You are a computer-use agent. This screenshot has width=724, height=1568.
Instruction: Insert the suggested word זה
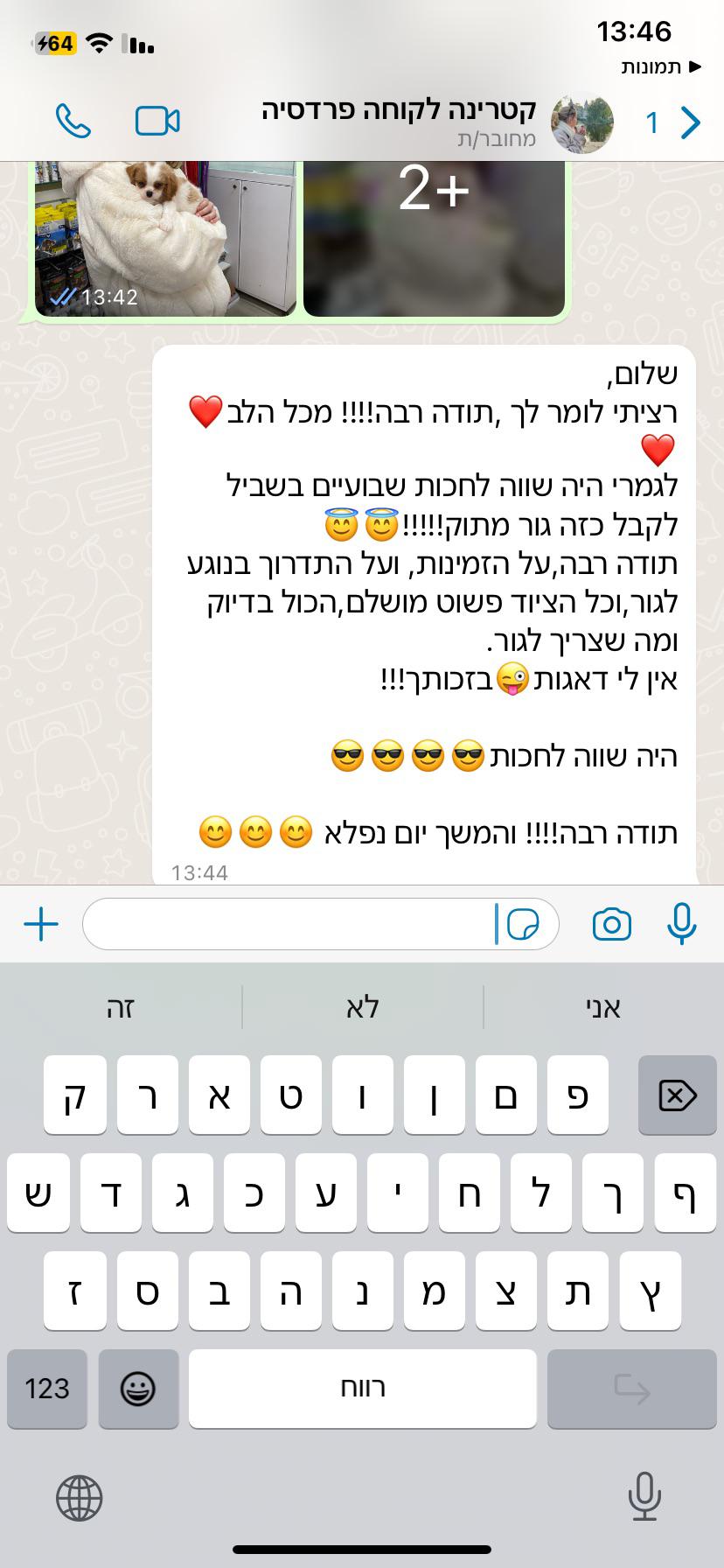point(121,1007)
